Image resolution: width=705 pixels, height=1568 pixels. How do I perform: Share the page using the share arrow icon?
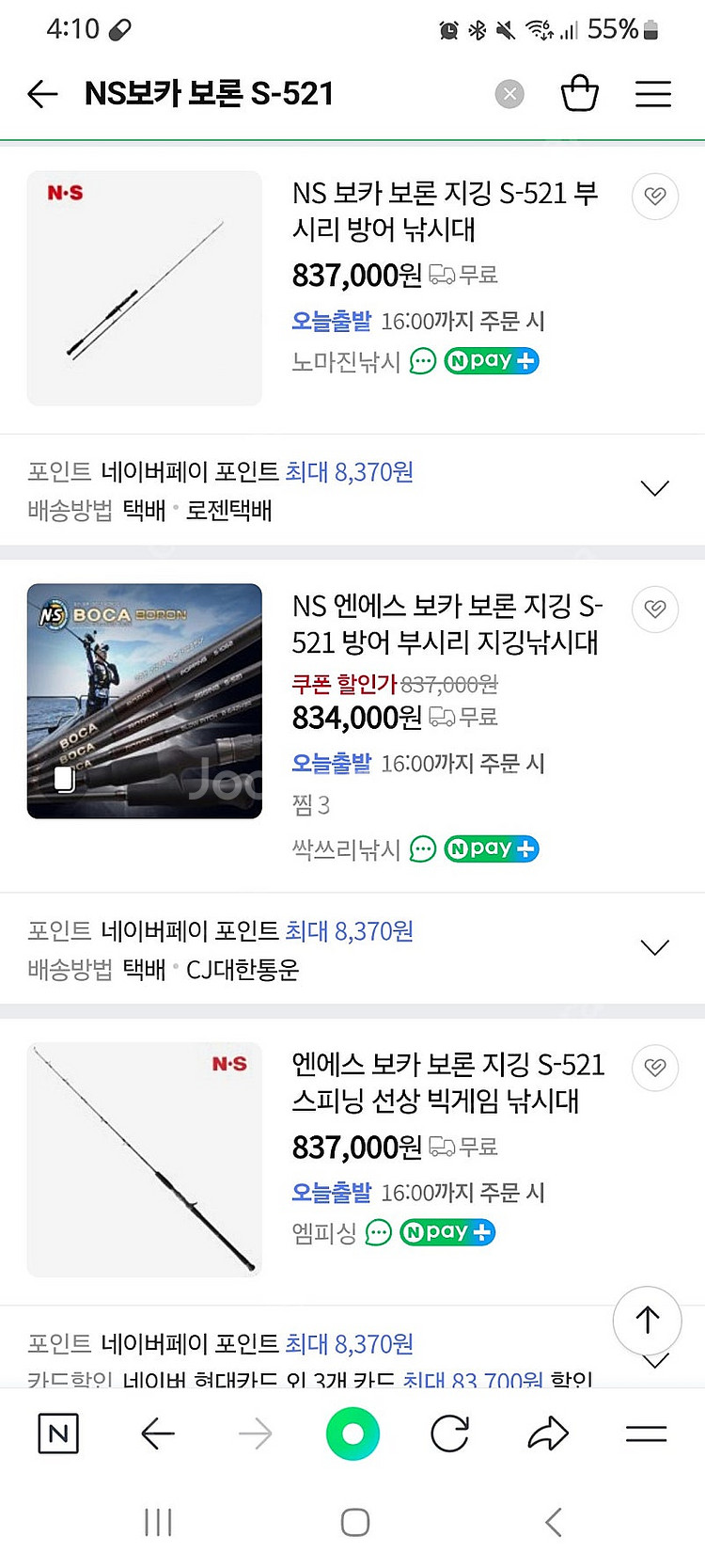pos(547,1433)
